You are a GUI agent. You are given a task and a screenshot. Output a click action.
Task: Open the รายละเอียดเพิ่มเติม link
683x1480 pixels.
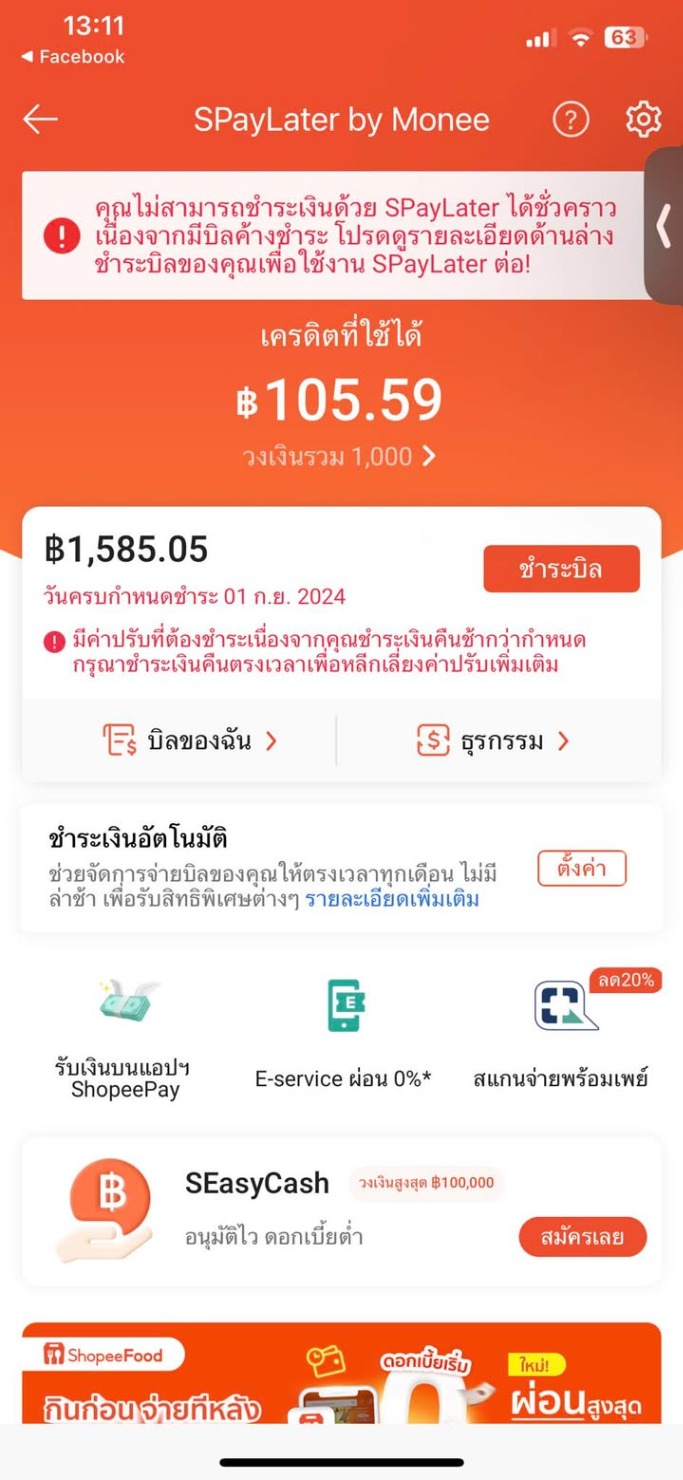point(392,899)
